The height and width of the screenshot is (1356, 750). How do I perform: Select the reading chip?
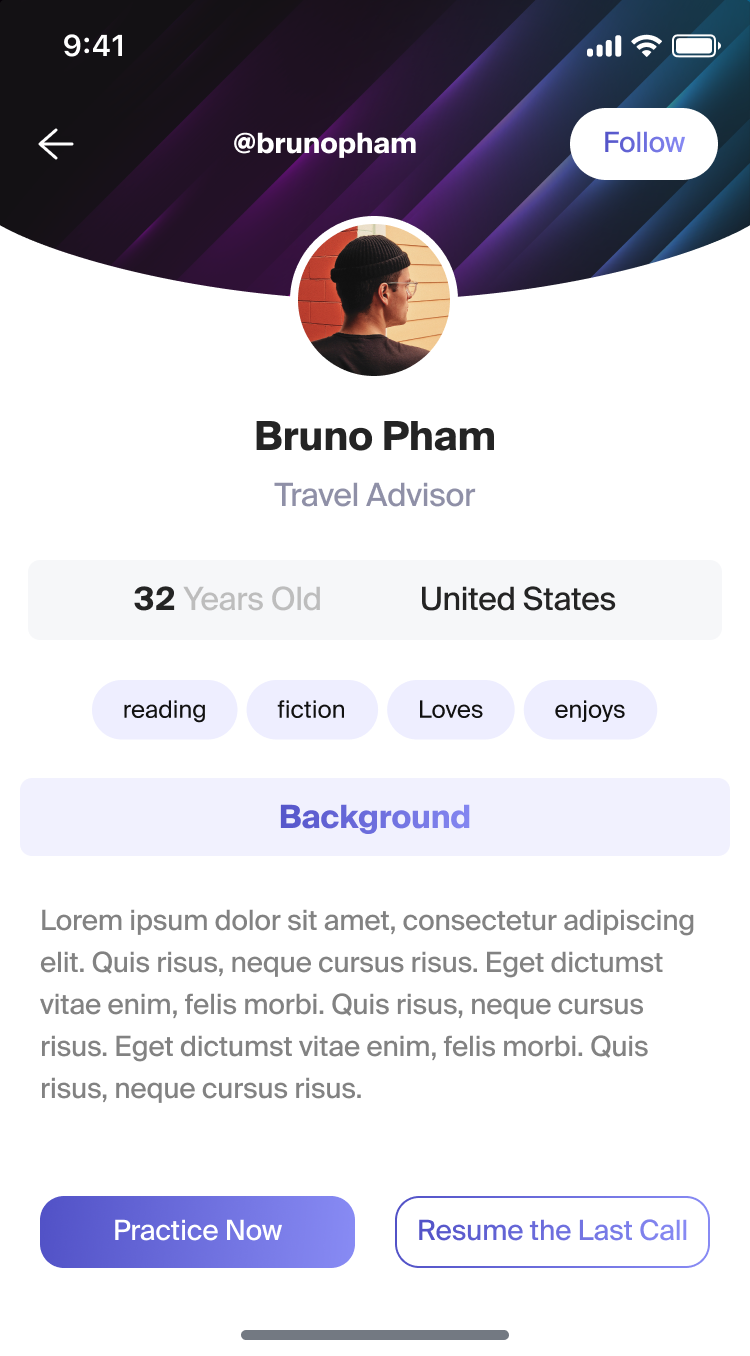point(164,710)
